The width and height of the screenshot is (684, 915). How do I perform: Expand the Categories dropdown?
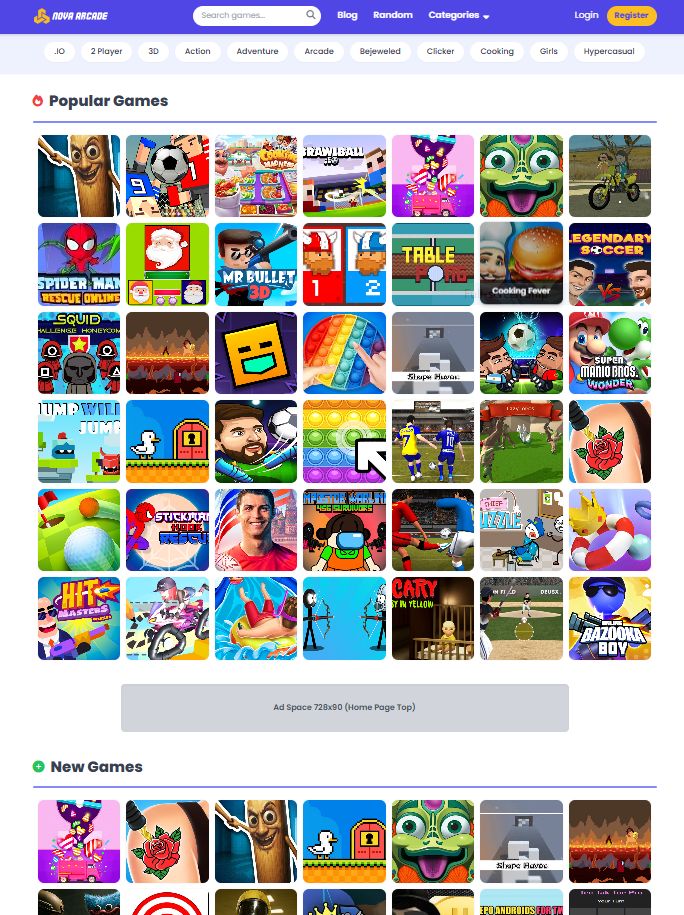click(x=458, y=16)
